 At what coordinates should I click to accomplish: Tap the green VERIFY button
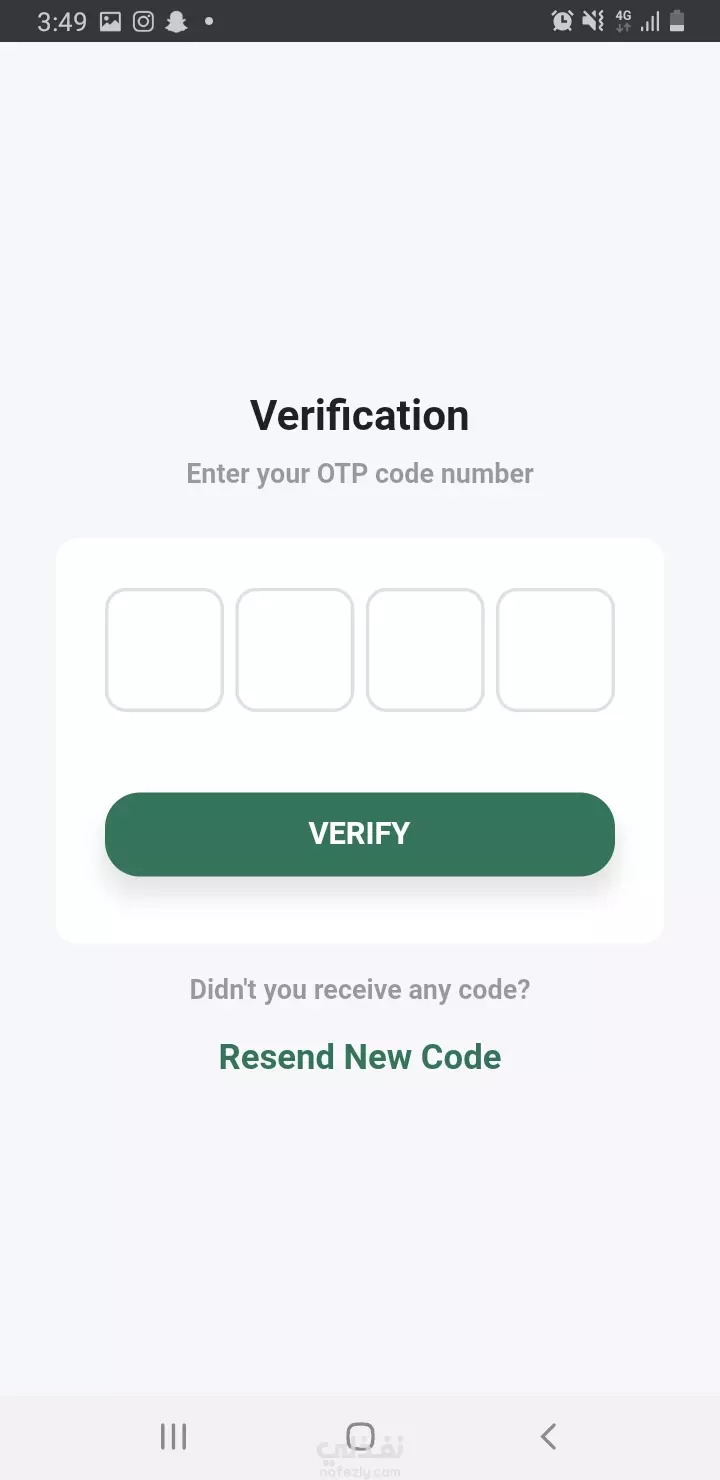coord(359,834)
